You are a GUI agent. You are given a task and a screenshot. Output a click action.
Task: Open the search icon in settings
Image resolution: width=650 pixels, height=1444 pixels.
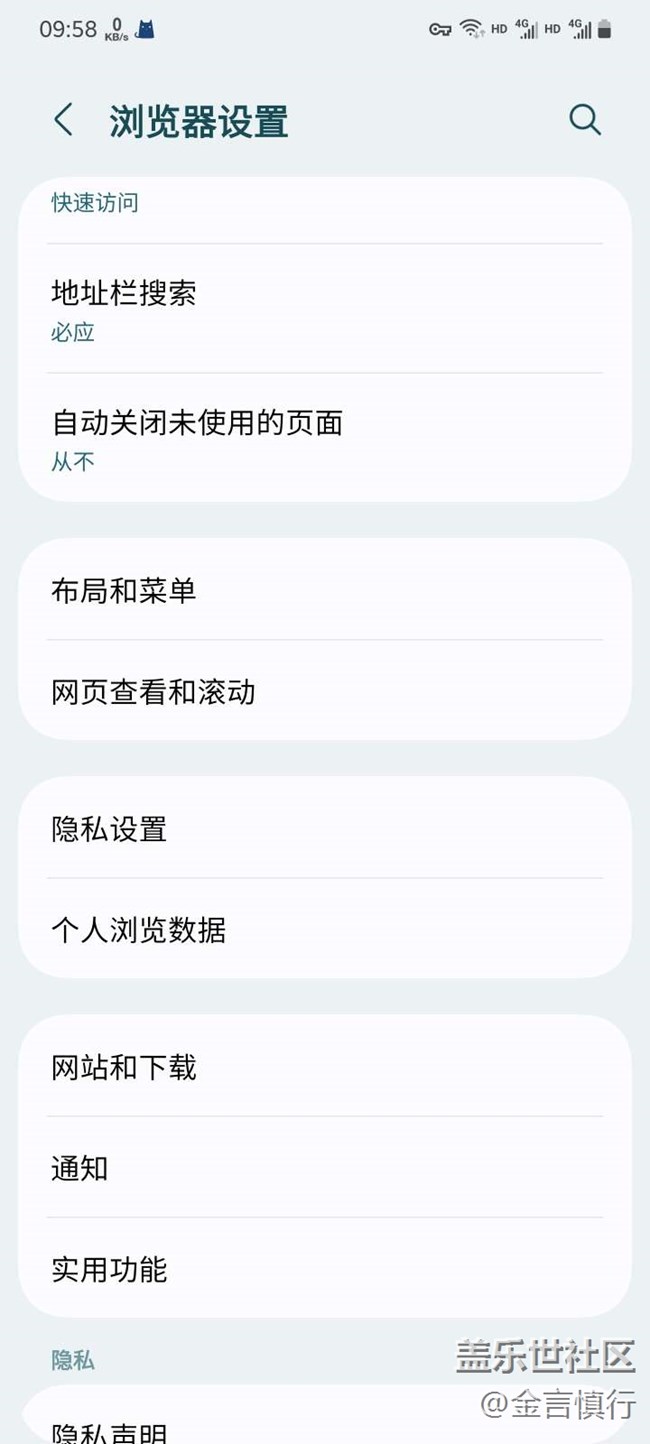[x=585, y=121]
